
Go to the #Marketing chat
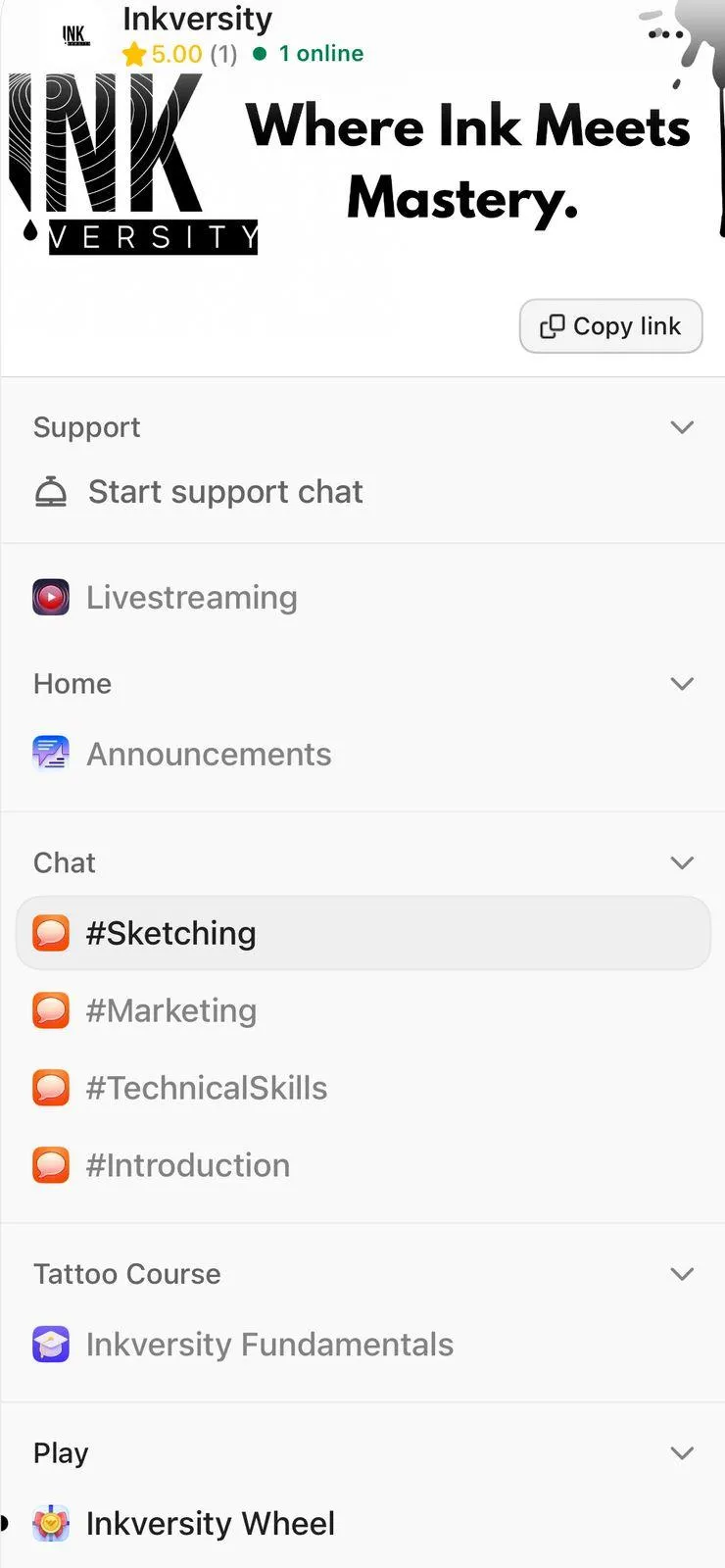click(170, 1010)
